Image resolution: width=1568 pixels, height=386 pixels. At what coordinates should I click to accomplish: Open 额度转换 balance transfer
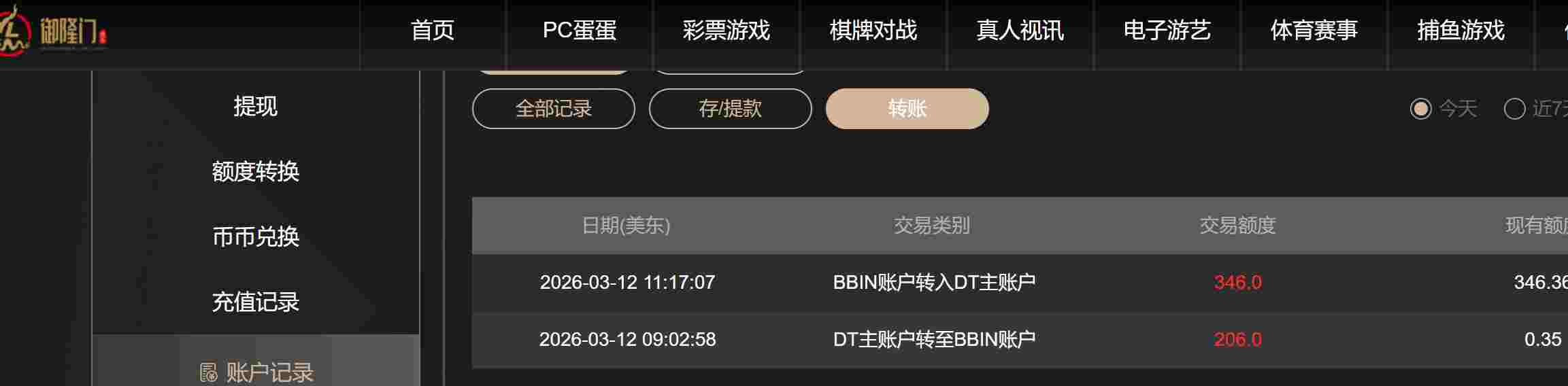(x=255, y=171)
